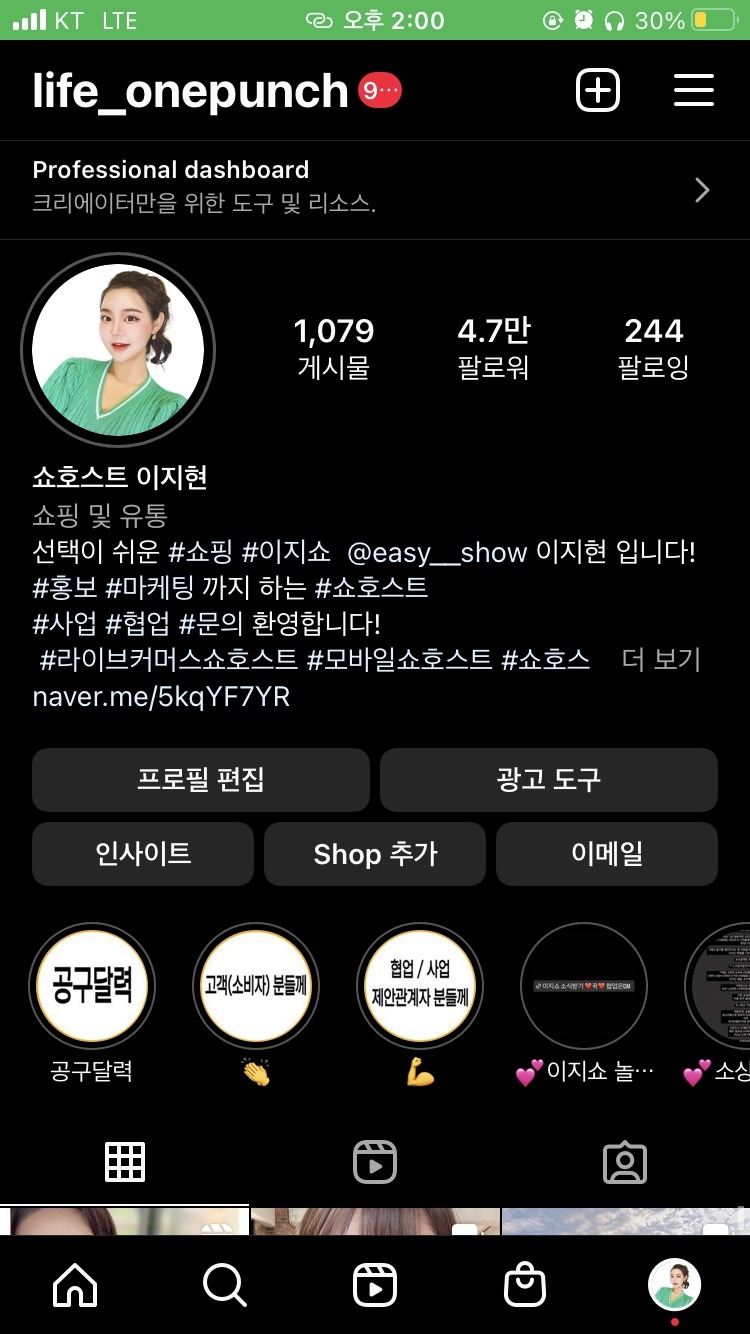This screenshot has height=1334, width=750.
Task: Open the hamburger menu
Action: 693,91
